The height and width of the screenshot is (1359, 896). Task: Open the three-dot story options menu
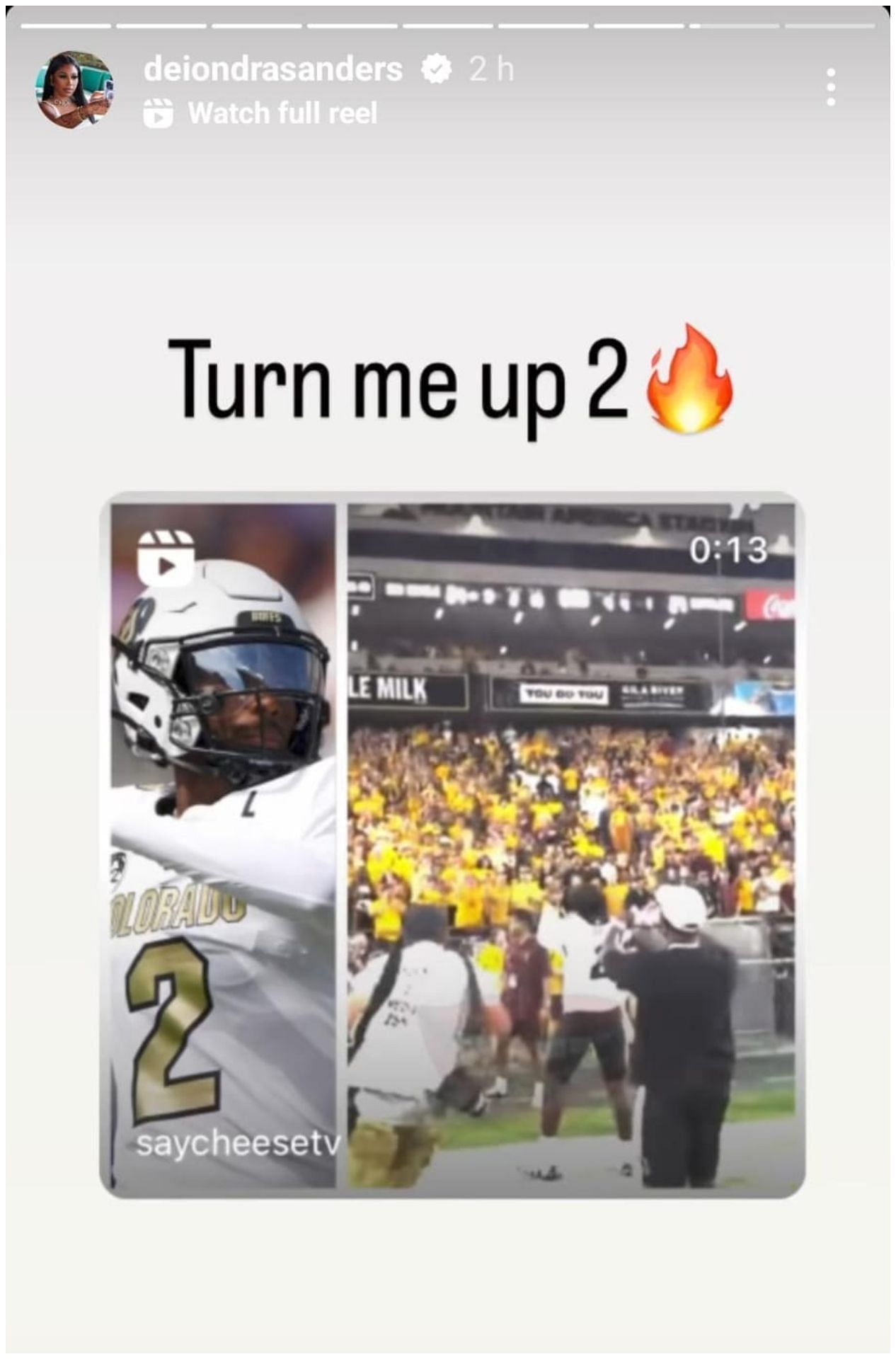831,88
